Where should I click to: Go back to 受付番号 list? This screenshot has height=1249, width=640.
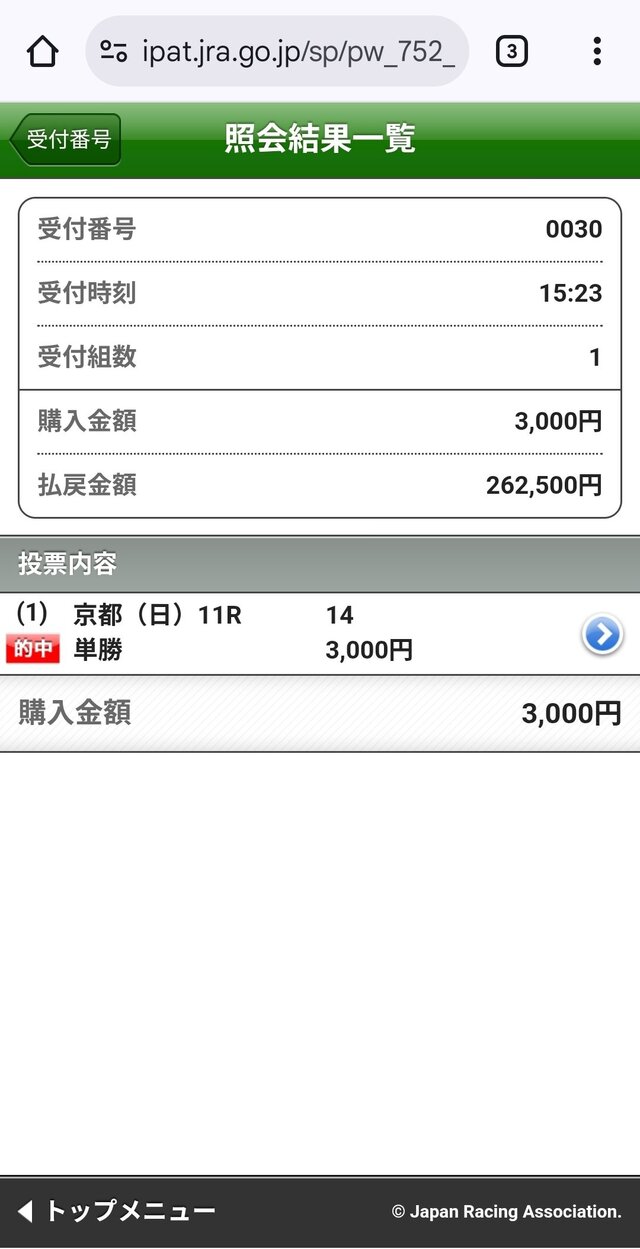coord(66,140)
